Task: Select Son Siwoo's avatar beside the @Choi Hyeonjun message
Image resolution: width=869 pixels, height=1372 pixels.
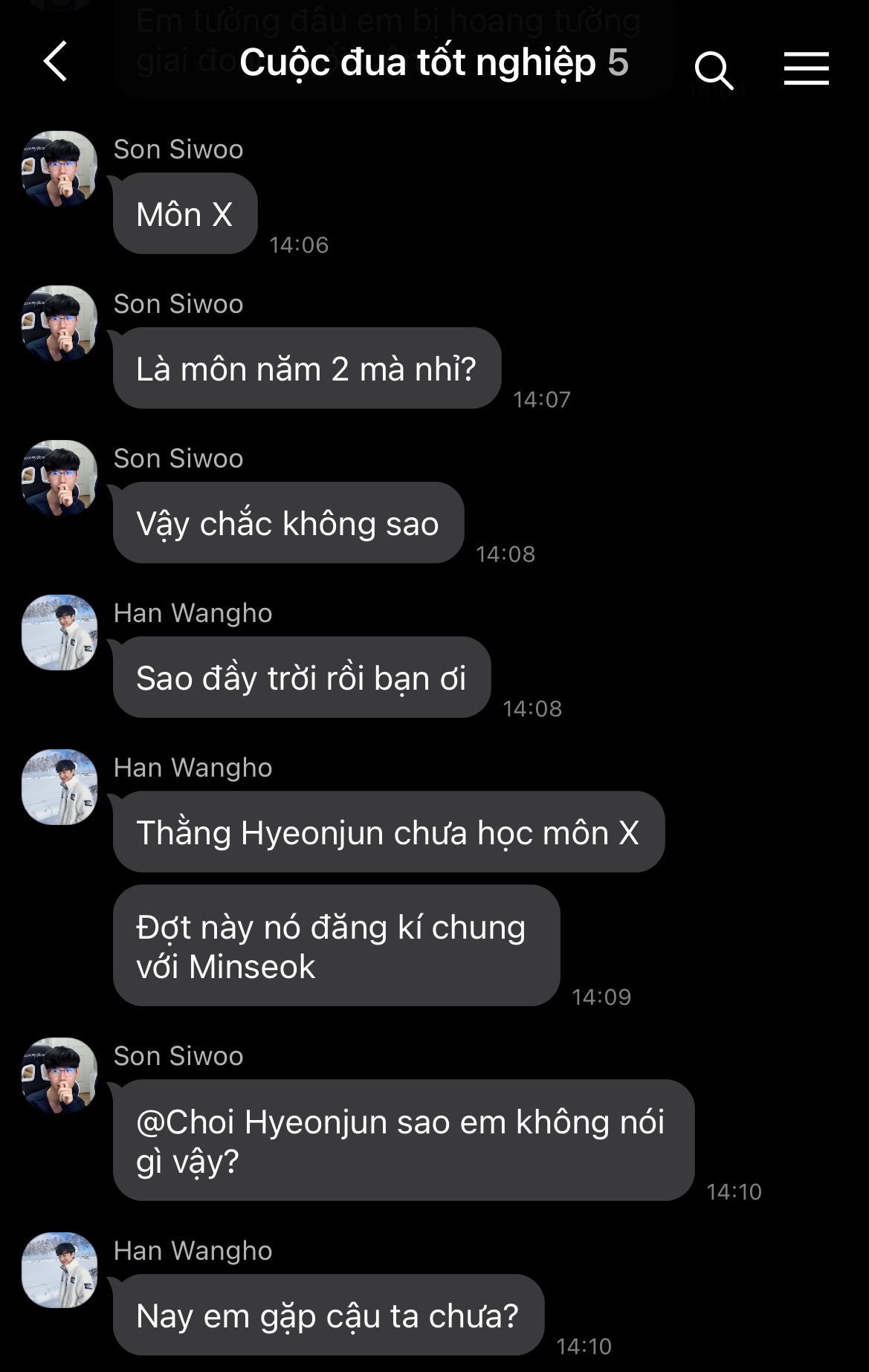Action: click(x=59, y=1075)
